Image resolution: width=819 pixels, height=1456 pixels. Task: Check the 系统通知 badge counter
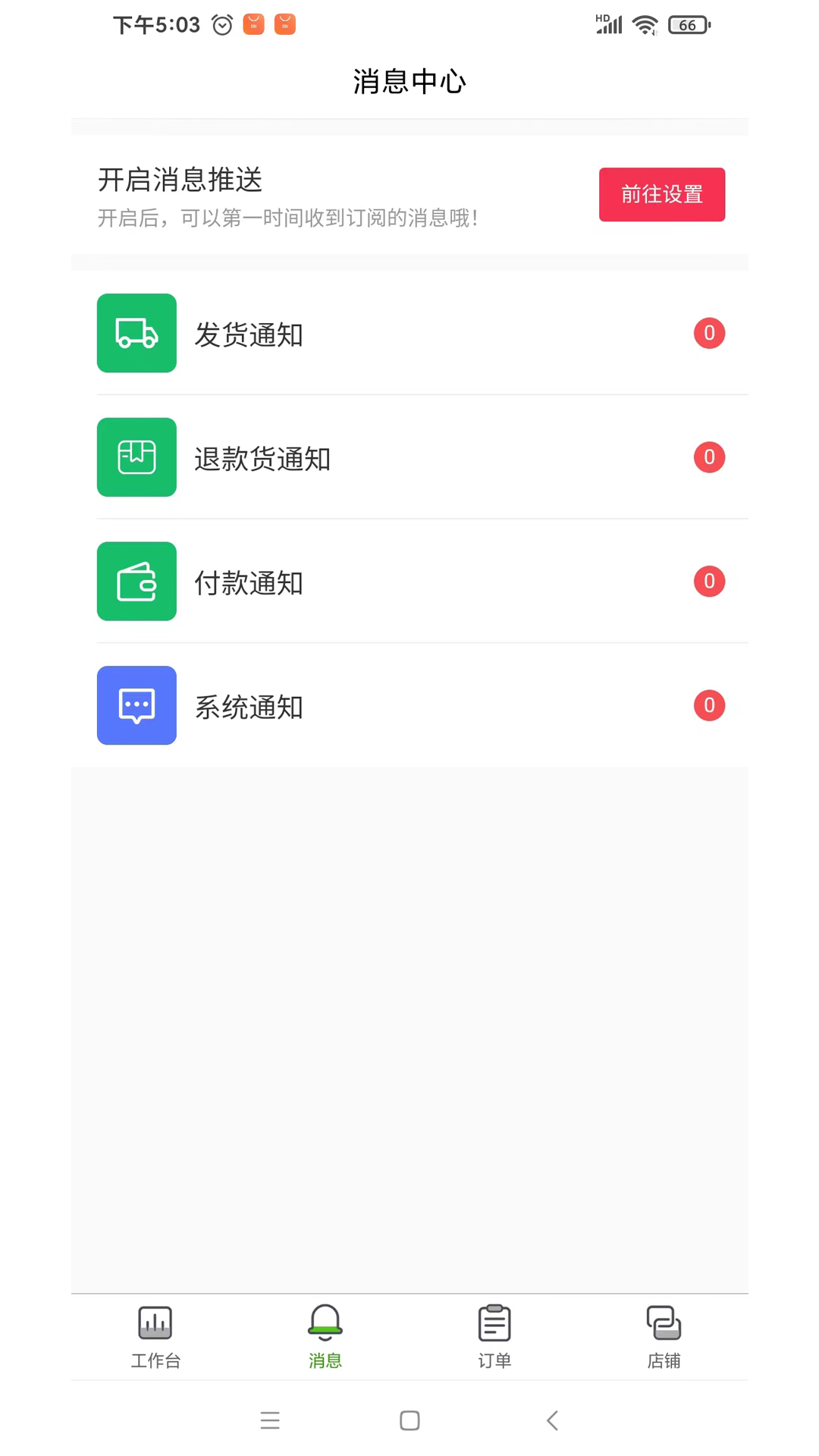(x=709, y=705)
